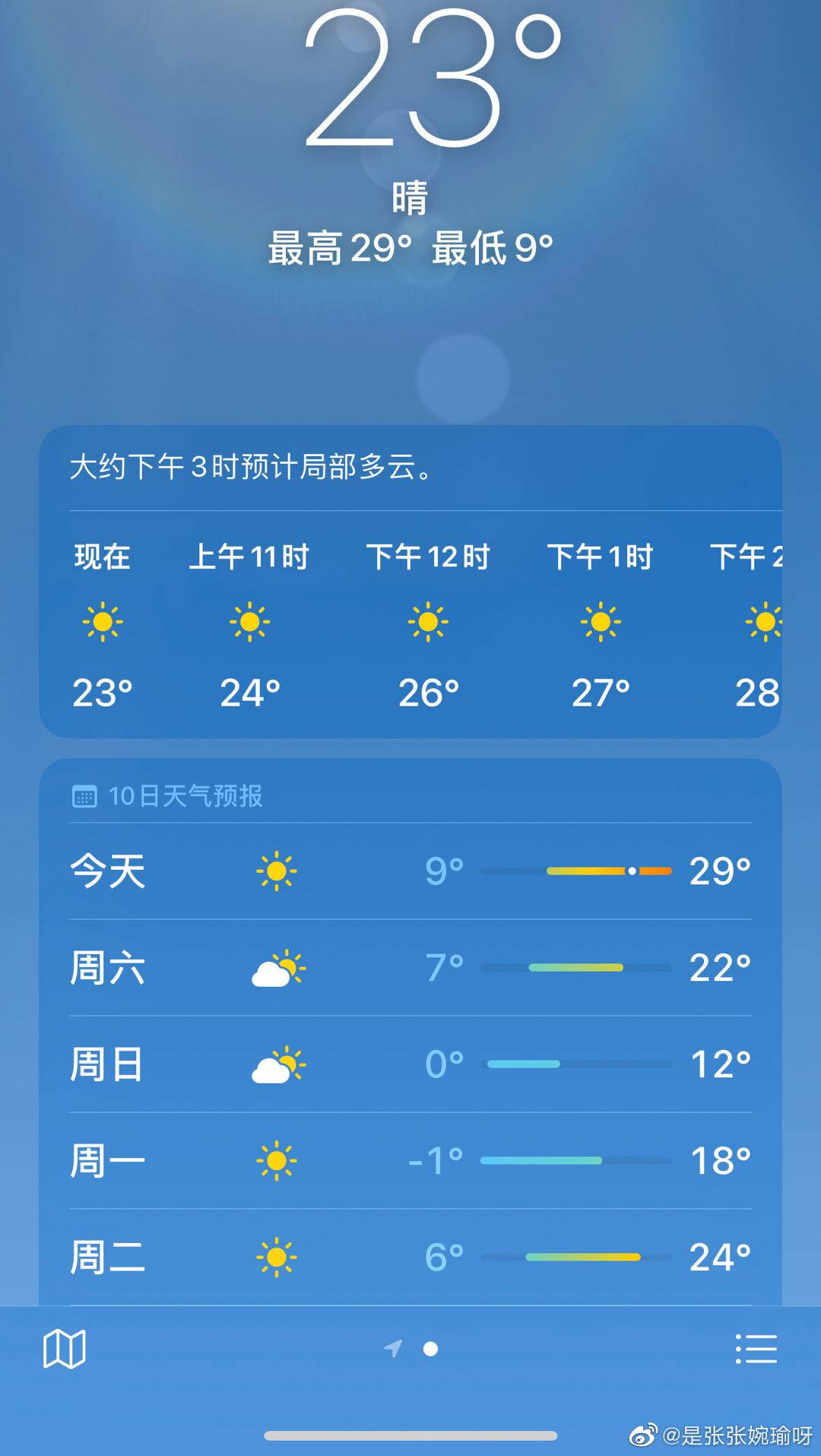Open the city list
The width and height of the screenshot is (821, 1456).
pos(756,1349)
